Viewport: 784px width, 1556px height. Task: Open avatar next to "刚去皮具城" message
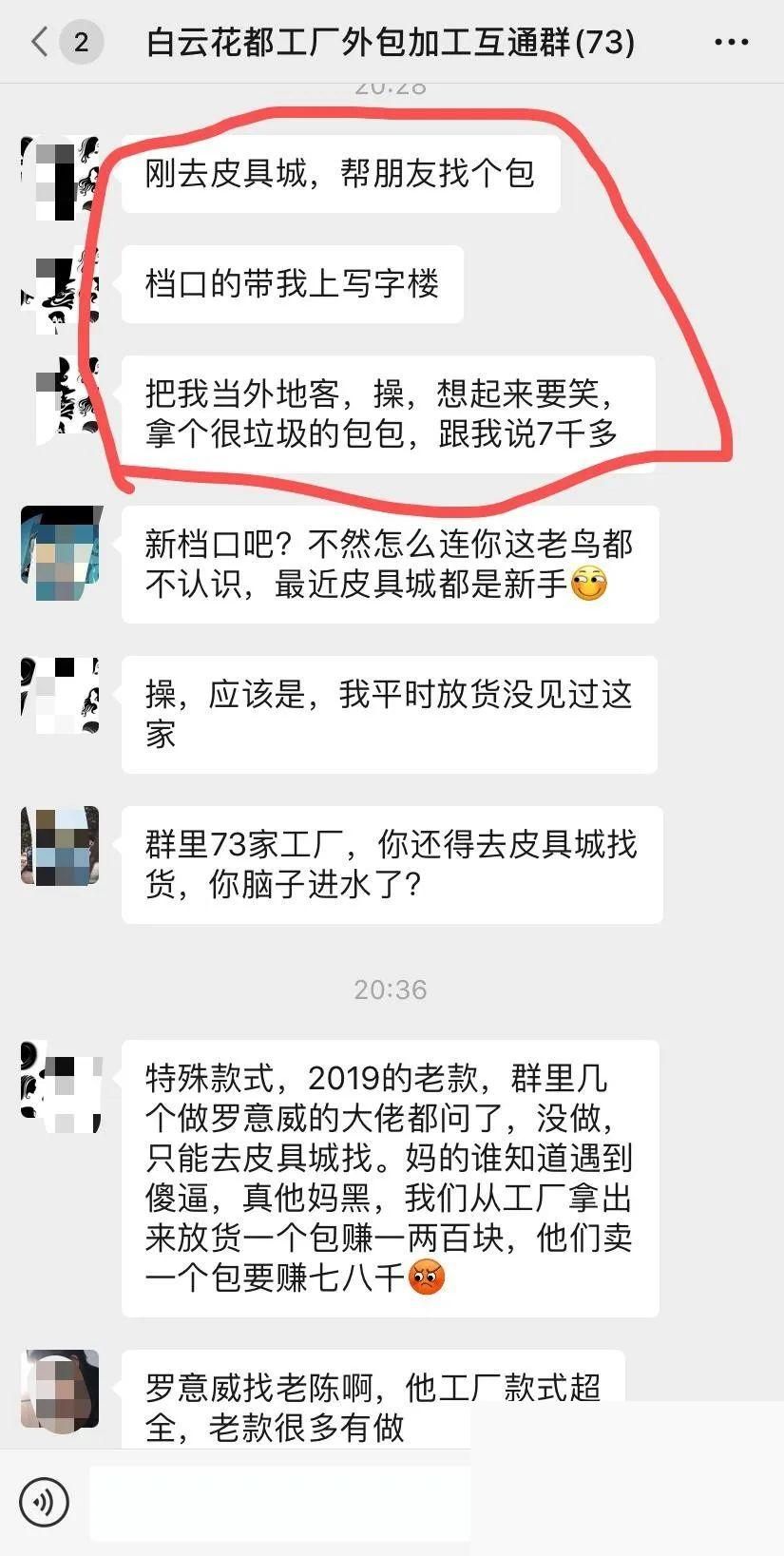[x=61, y=178]
